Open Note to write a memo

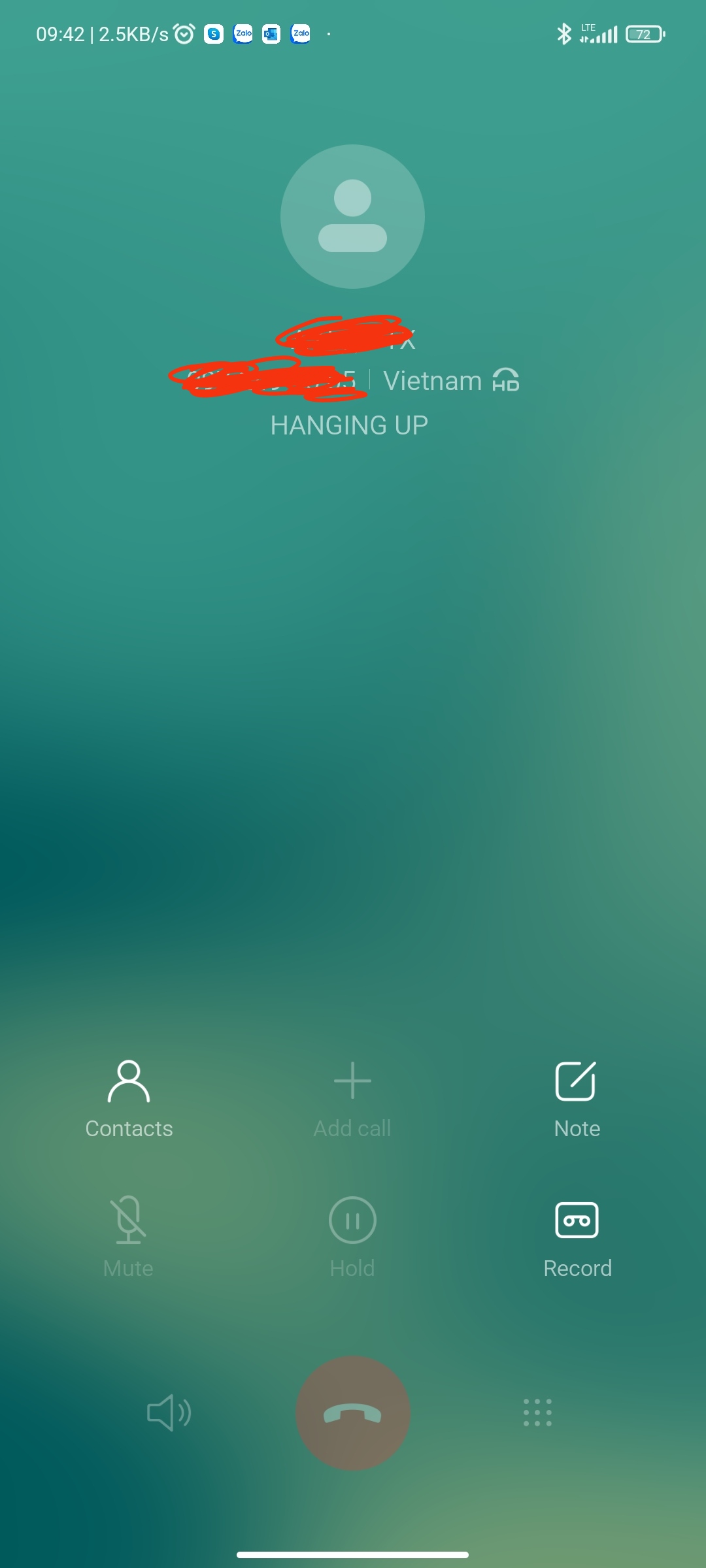[576, 1098]
